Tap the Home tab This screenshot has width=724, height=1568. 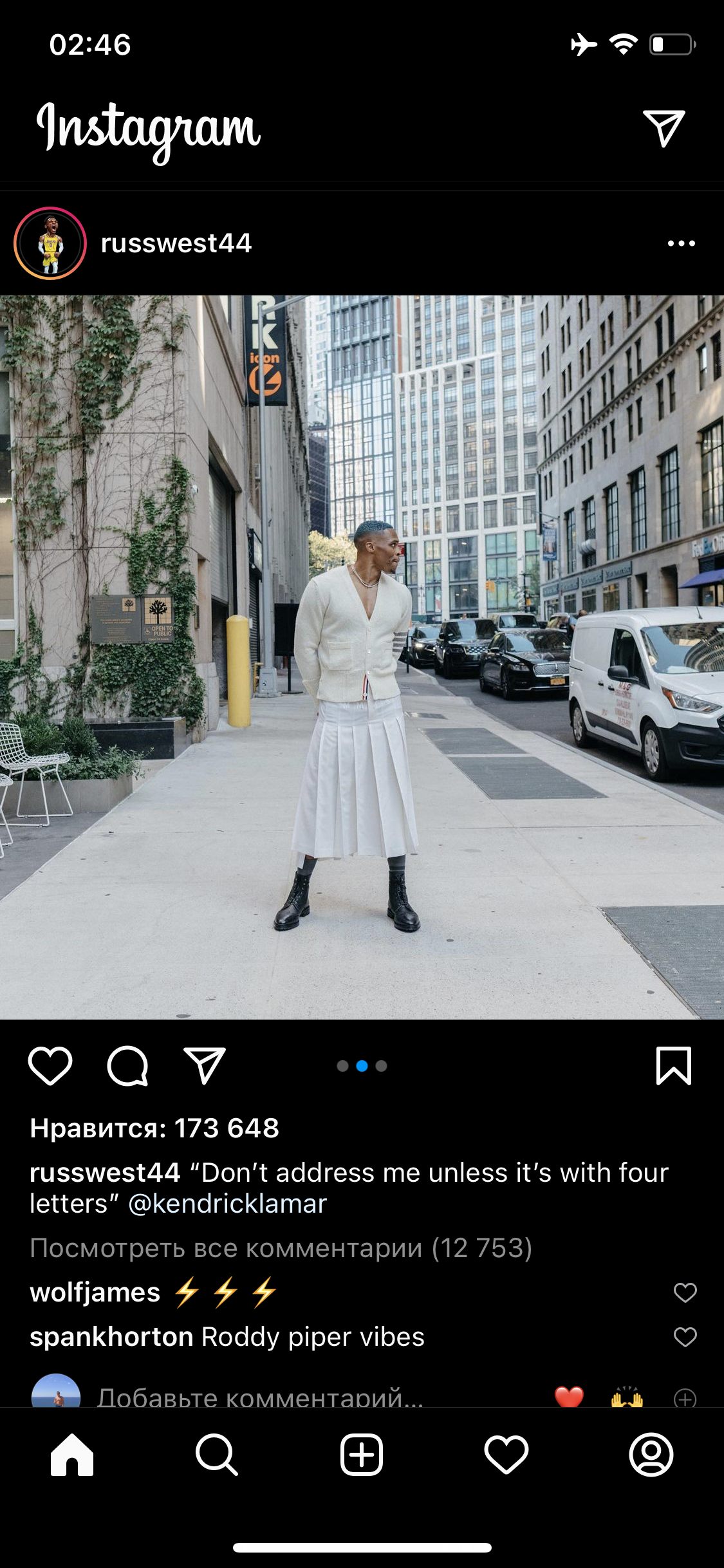[x=72, y=1455]
